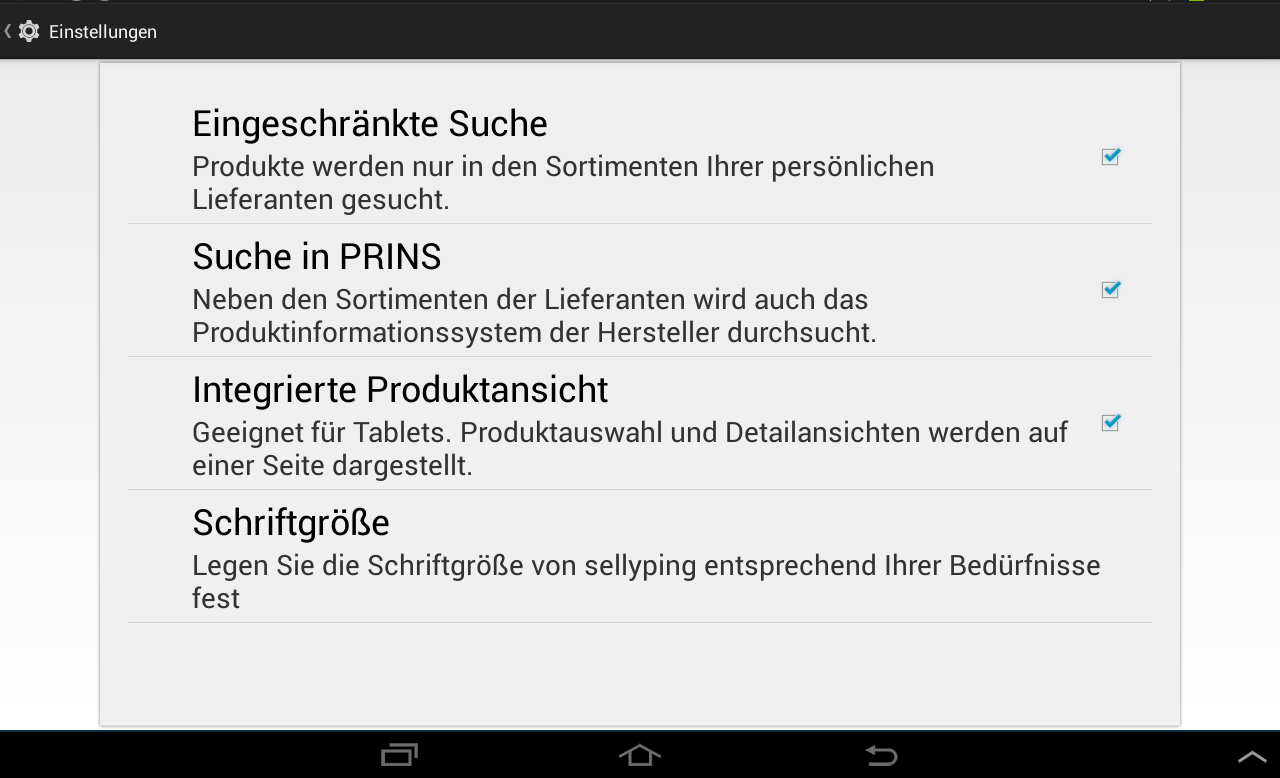Viewport: 1280px width, 778px height.
Task: Tap the system back button
Action: 881,755
